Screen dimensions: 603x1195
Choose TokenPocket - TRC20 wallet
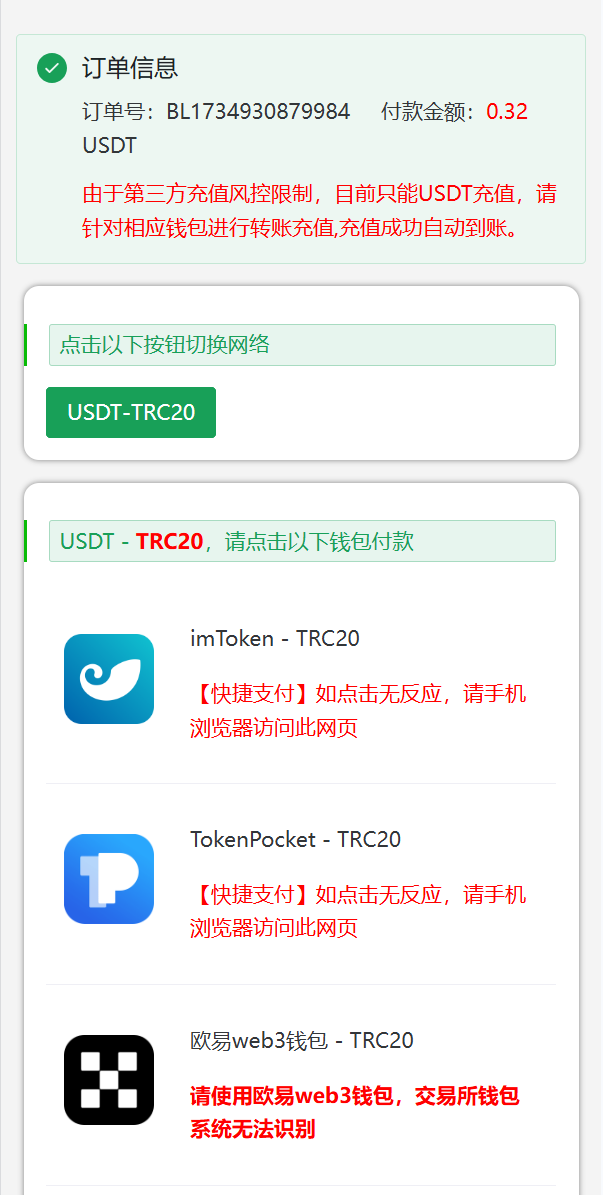pyautogui.click(x=295, y=839)
